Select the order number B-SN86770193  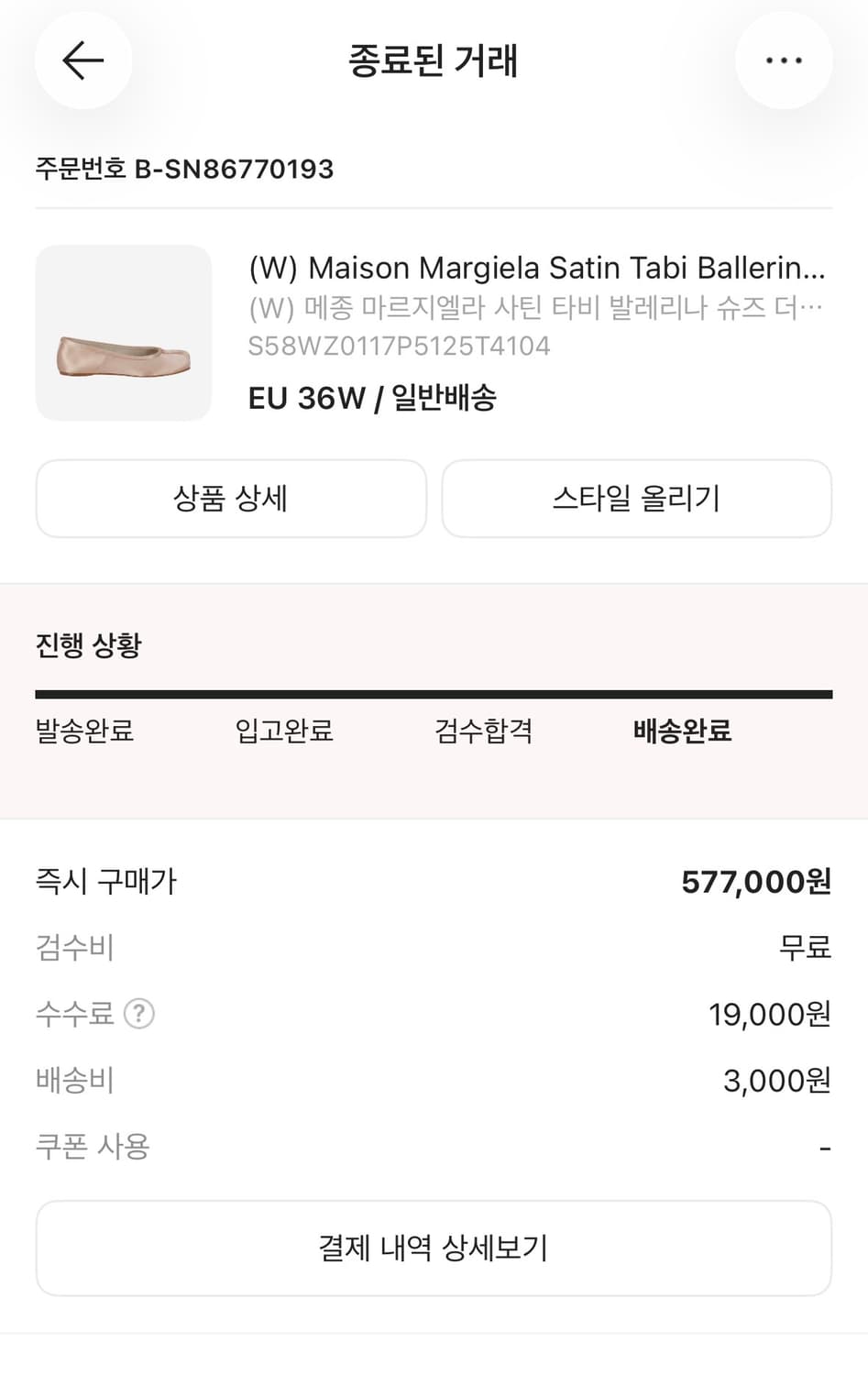click(183, 169)
